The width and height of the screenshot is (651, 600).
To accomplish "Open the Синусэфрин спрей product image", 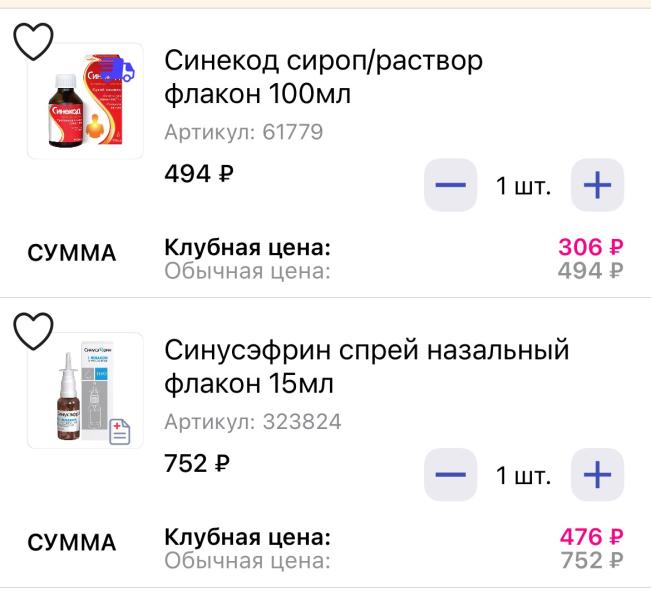I will (85, 391).
